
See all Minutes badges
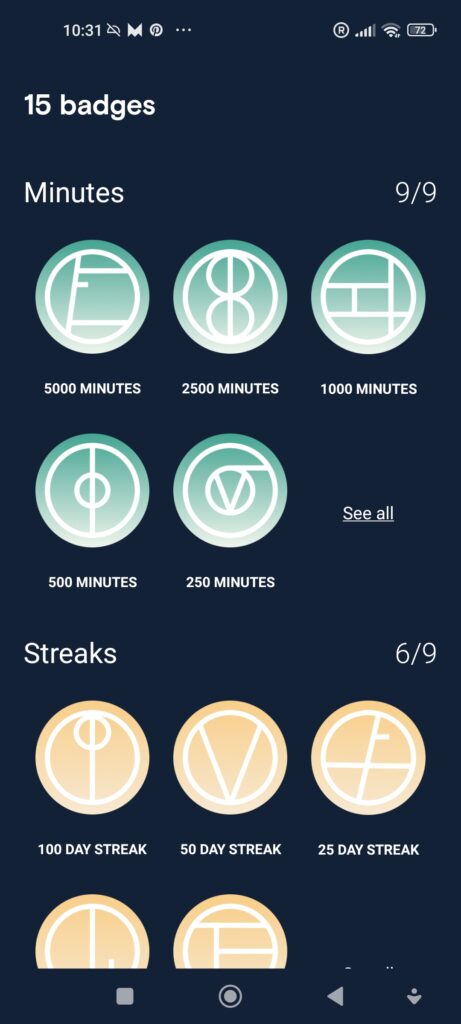pos(368,513)
